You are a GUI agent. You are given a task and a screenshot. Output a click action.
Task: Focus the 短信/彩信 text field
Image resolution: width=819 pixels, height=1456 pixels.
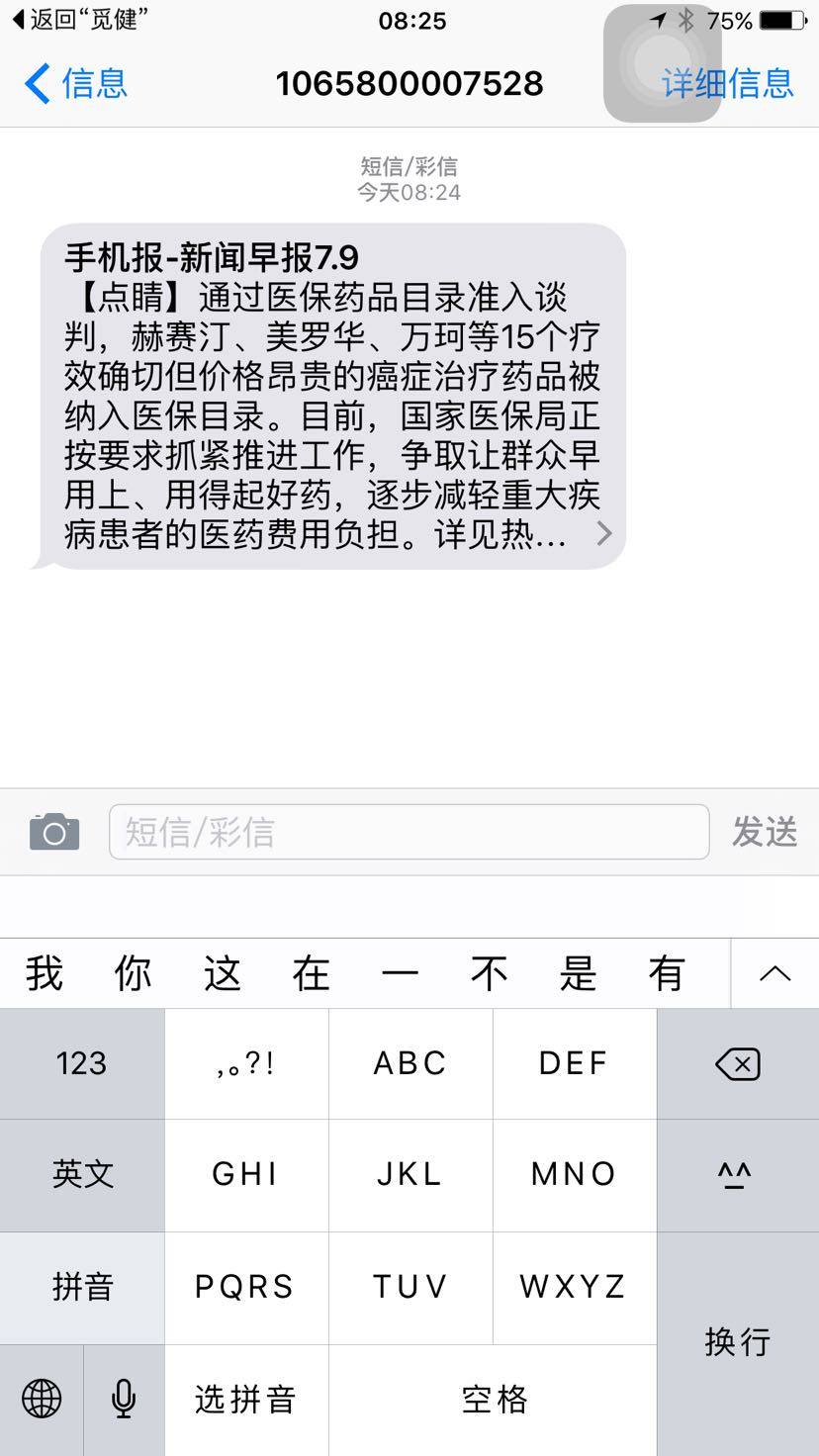409,832
